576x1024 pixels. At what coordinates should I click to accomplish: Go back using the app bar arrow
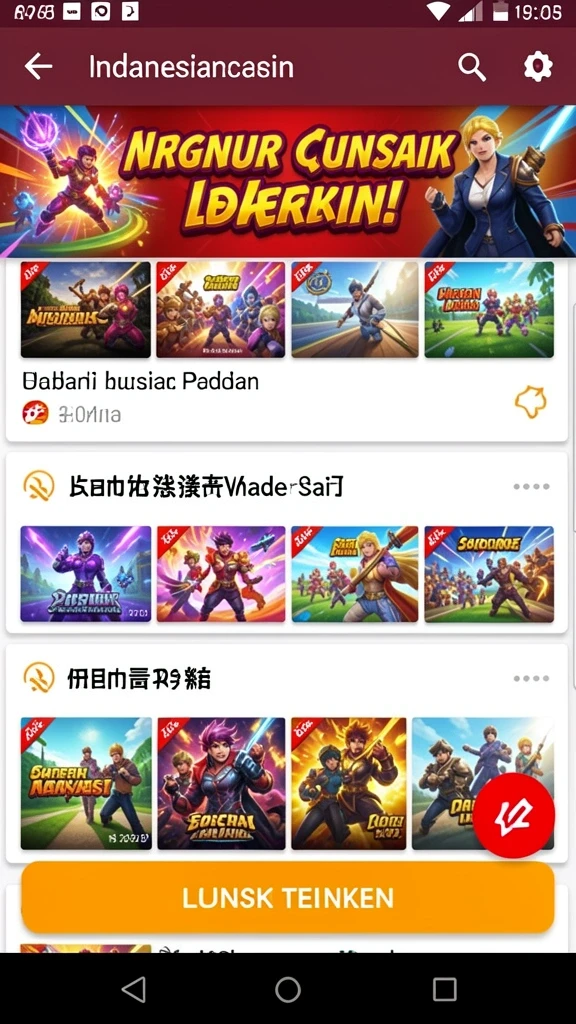(x=39, y=67)
